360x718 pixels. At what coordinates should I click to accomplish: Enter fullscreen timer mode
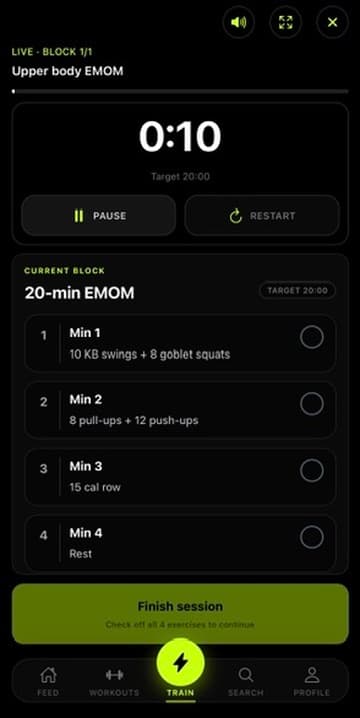286,22
